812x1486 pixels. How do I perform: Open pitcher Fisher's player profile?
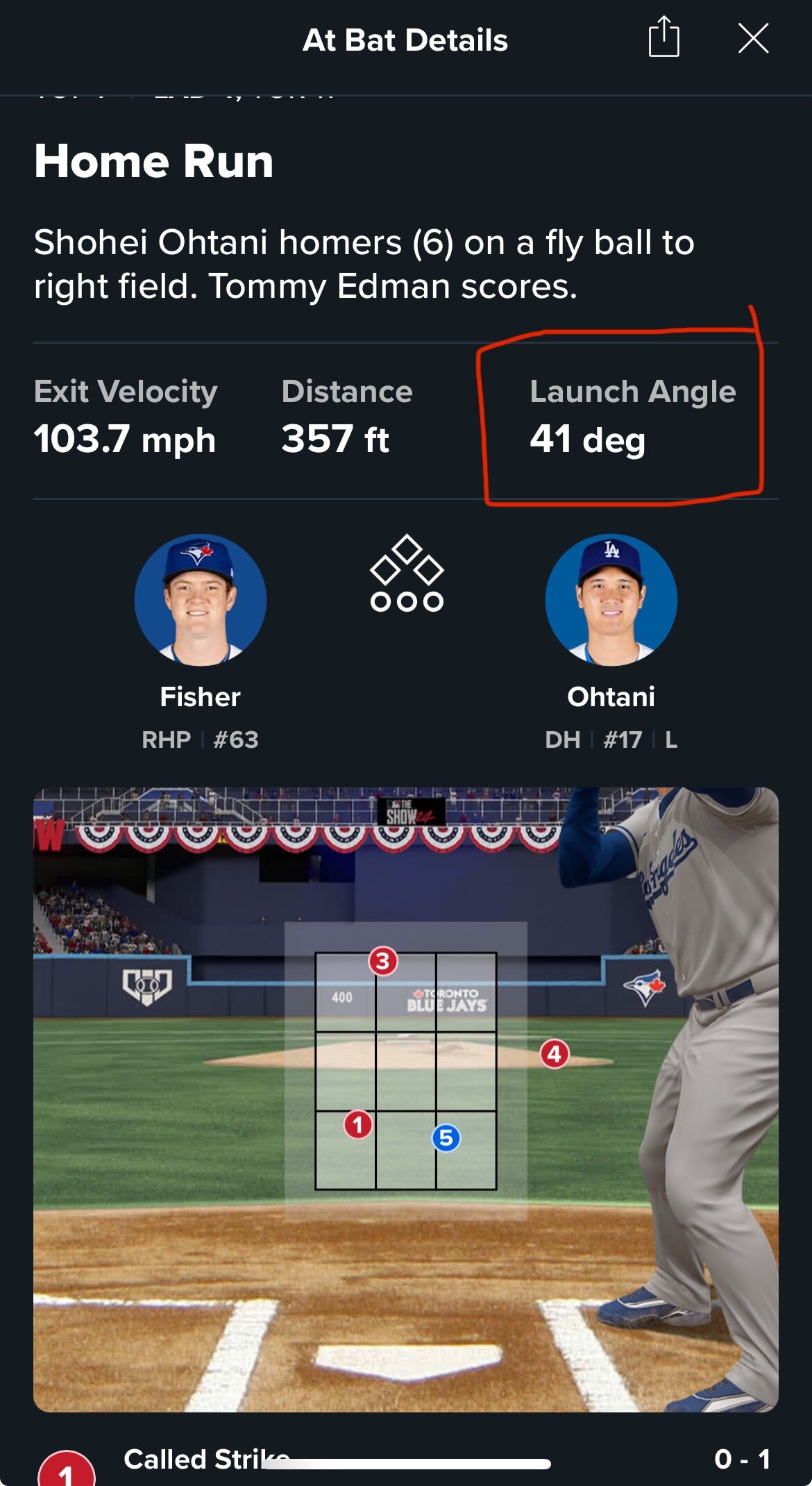pos(200,601)
